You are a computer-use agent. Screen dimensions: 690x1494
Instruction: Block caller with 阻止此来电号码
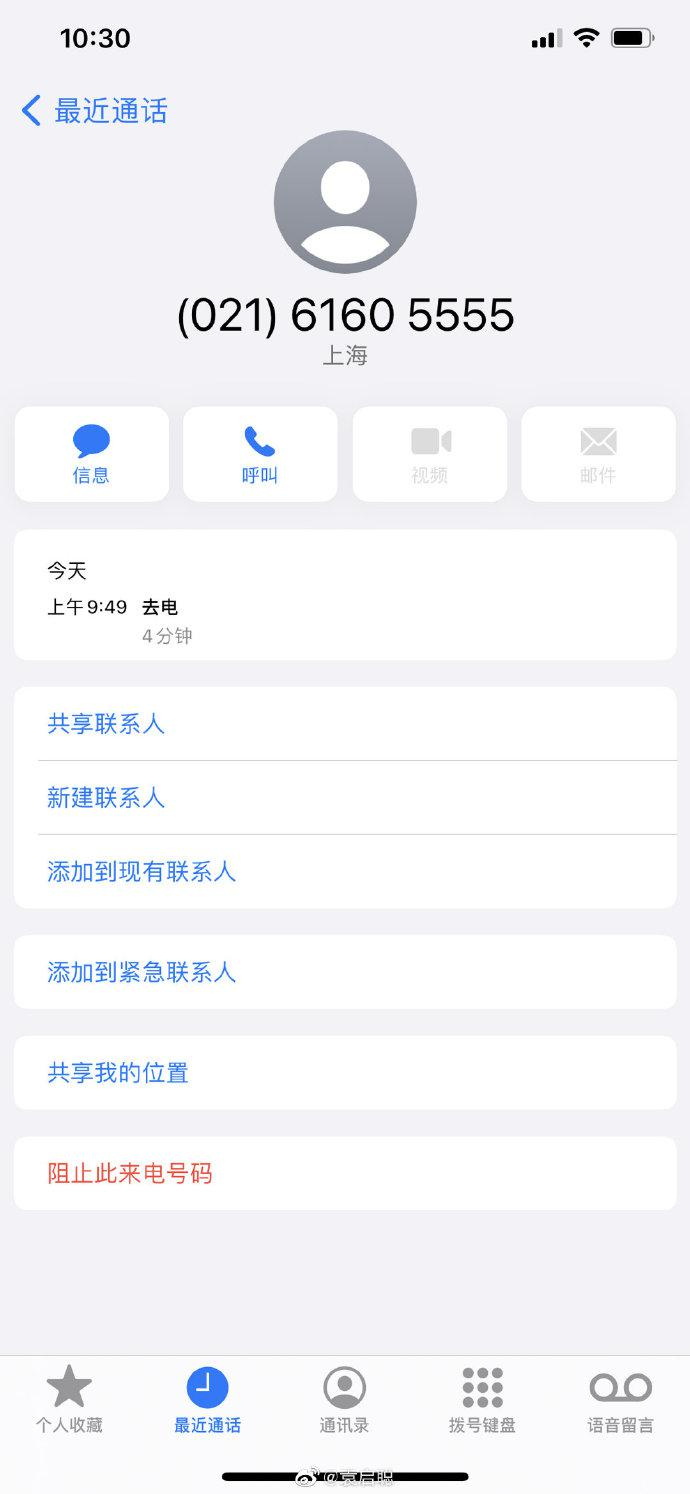click(345, 1173)
